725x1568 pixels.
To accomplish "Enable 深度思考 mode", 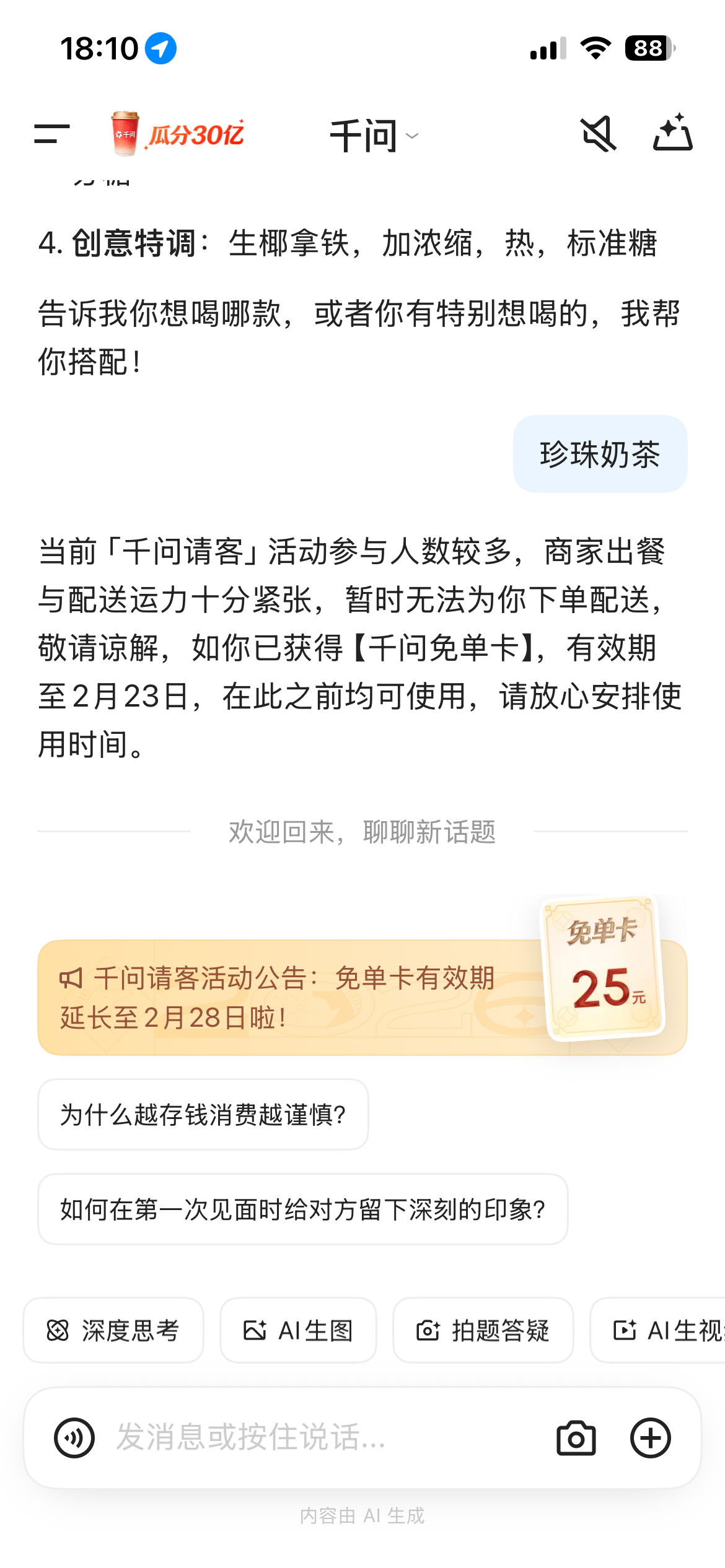I will click(x=113, y=1330).
